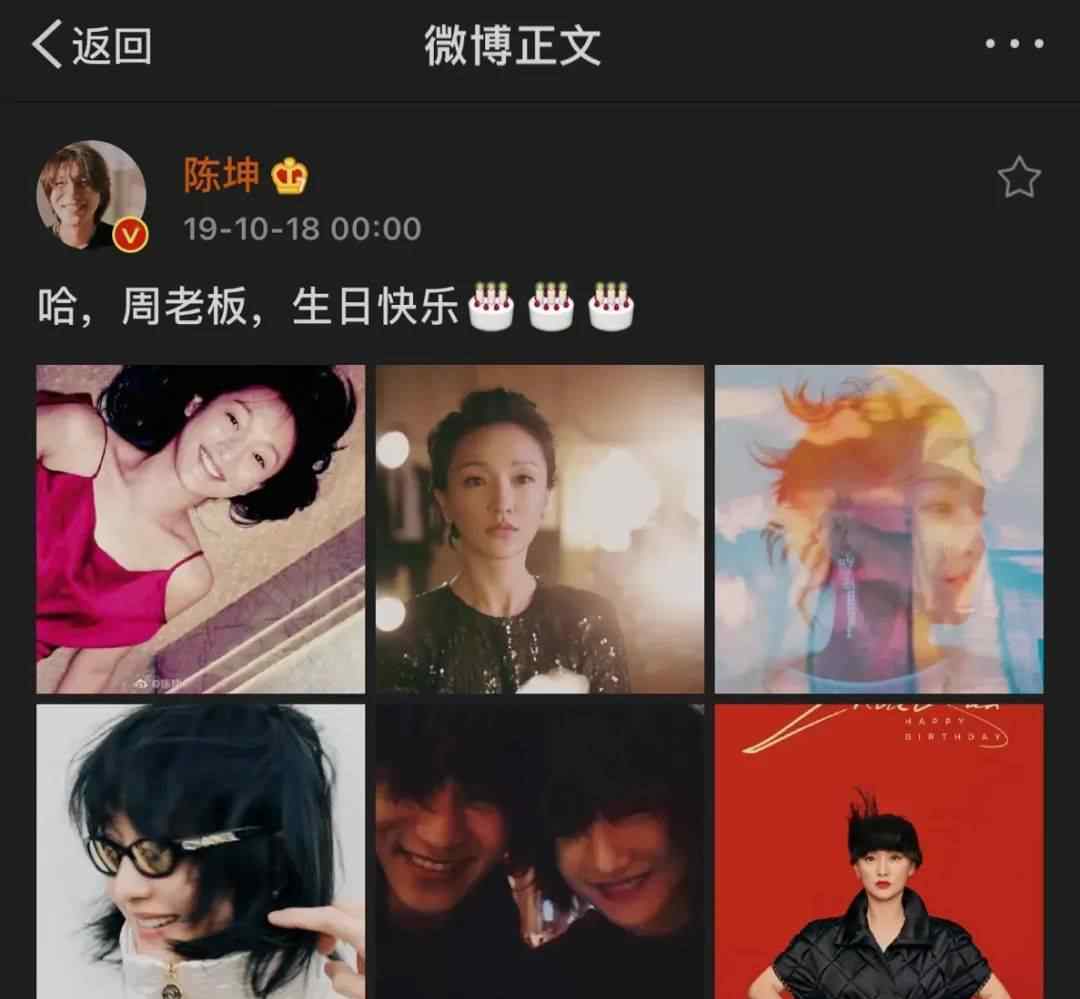Viewport: 1080px width, 999px height.
Task: Open 陈坤's profile avatar
Action: click(x=92, y=194)
